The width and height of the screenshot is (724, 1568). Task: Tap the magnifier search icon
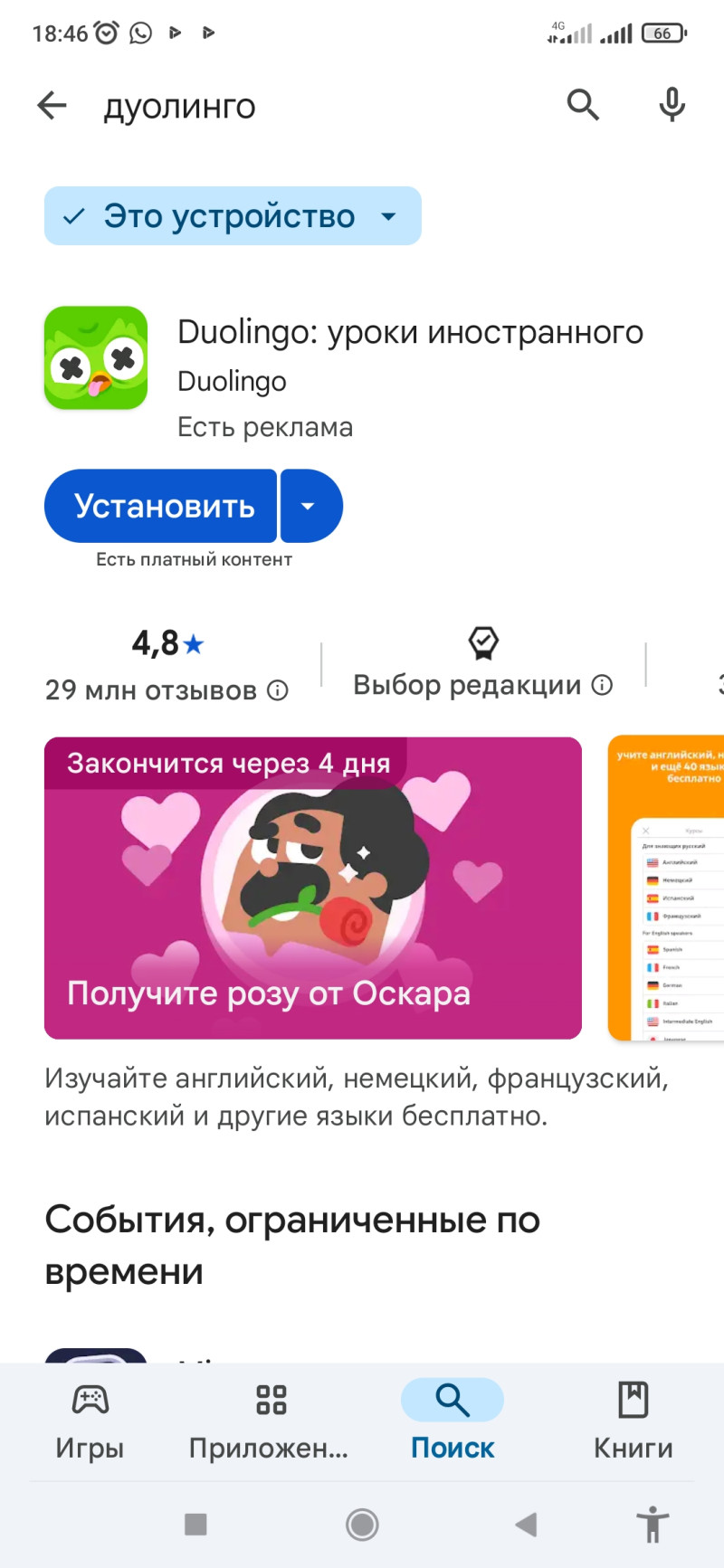coord(583,106)
